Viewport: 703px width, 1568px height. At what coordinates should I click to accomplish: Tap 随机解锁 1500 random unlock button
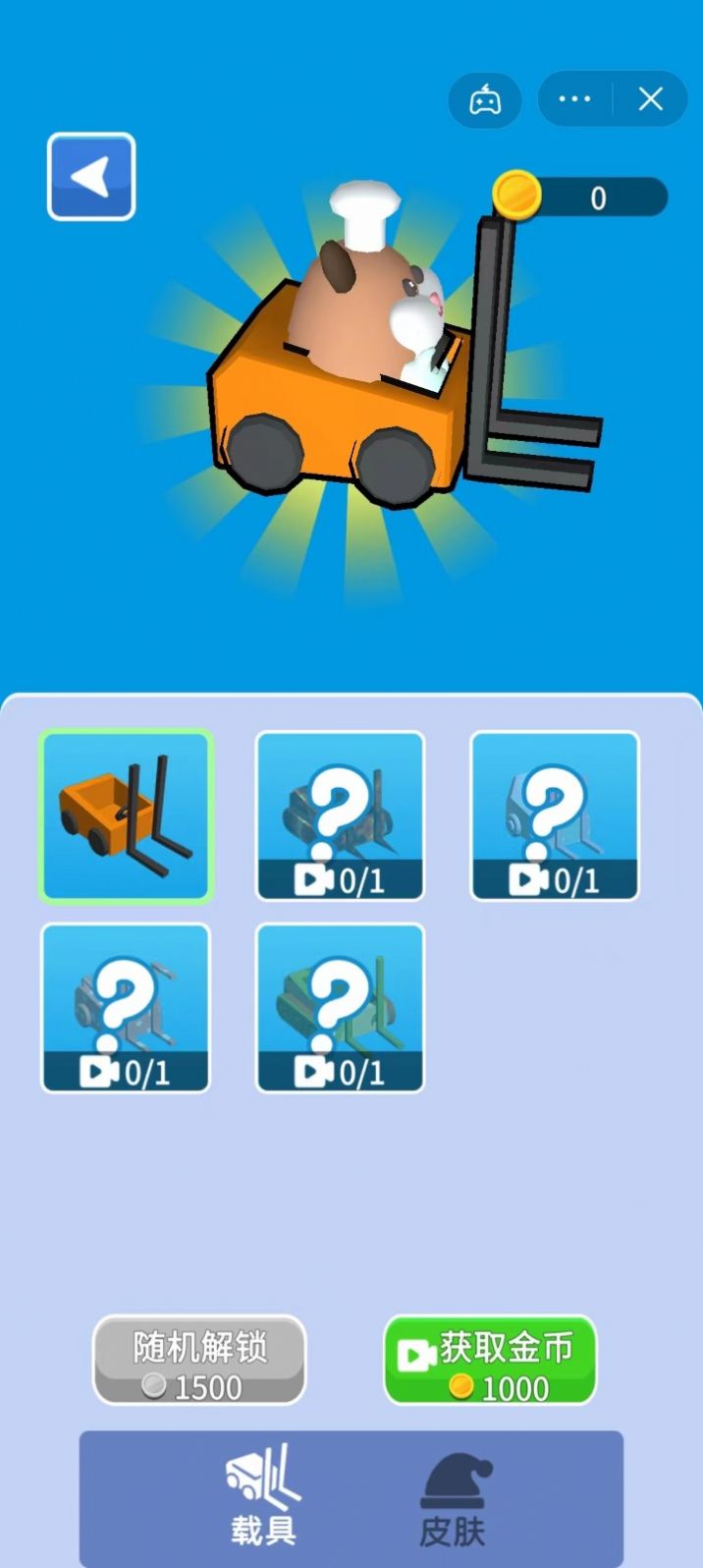199,1361
